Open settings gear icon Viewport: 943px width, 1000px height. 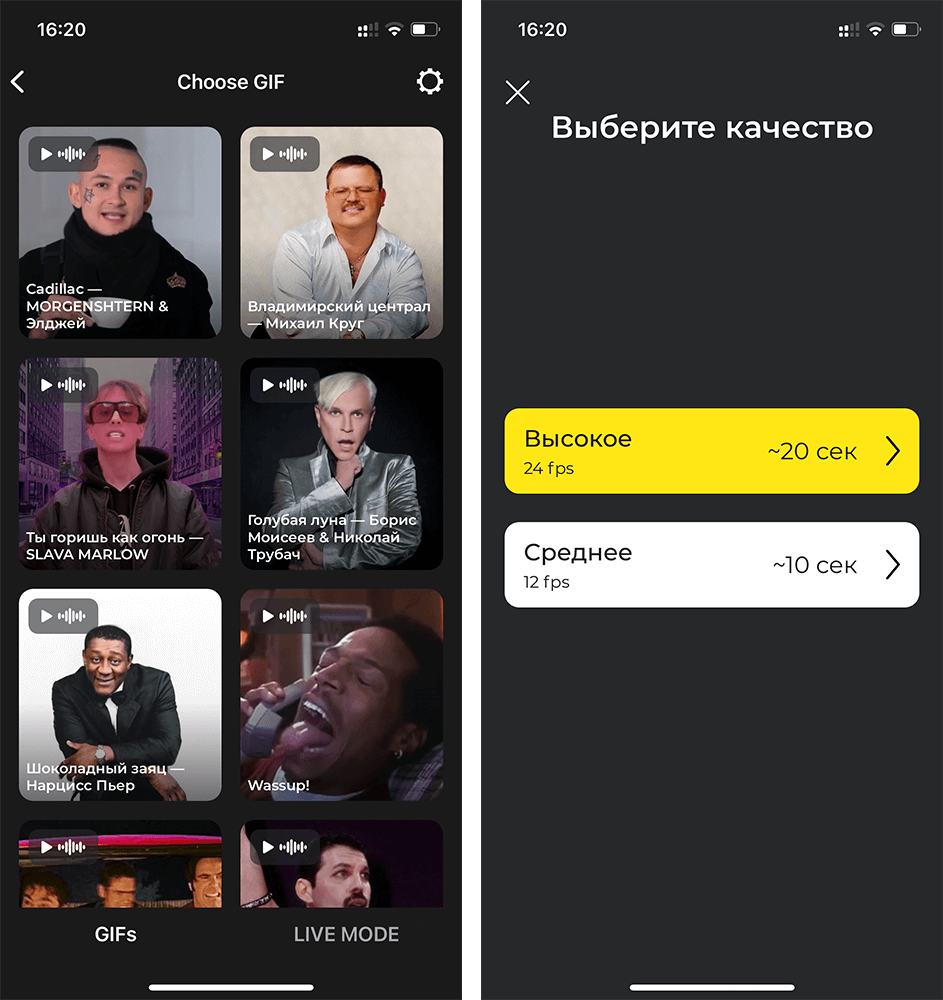click(x=430, y=82)
